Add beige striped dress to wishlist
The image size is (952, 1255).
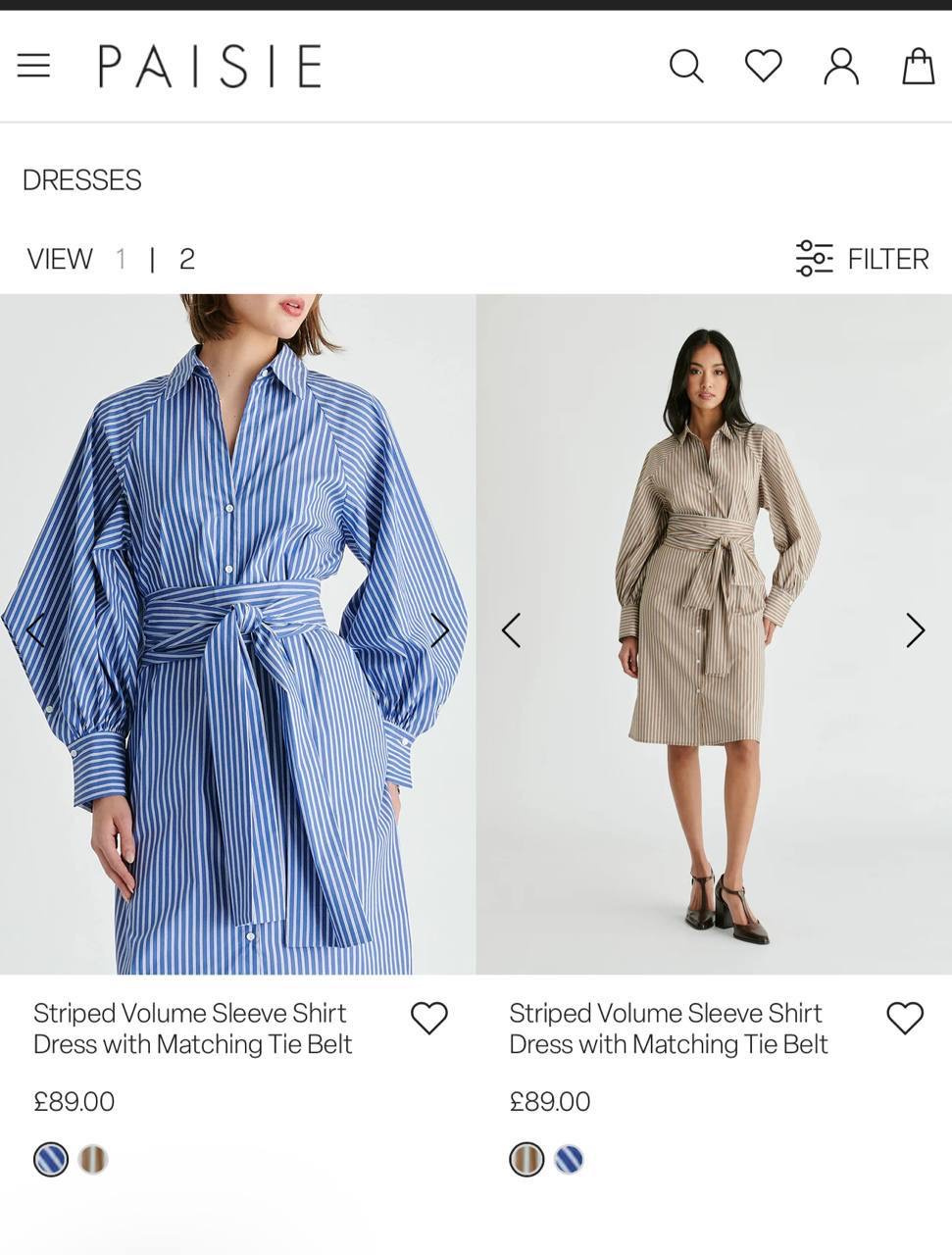pyautogui.click(x=904, y=1018)
